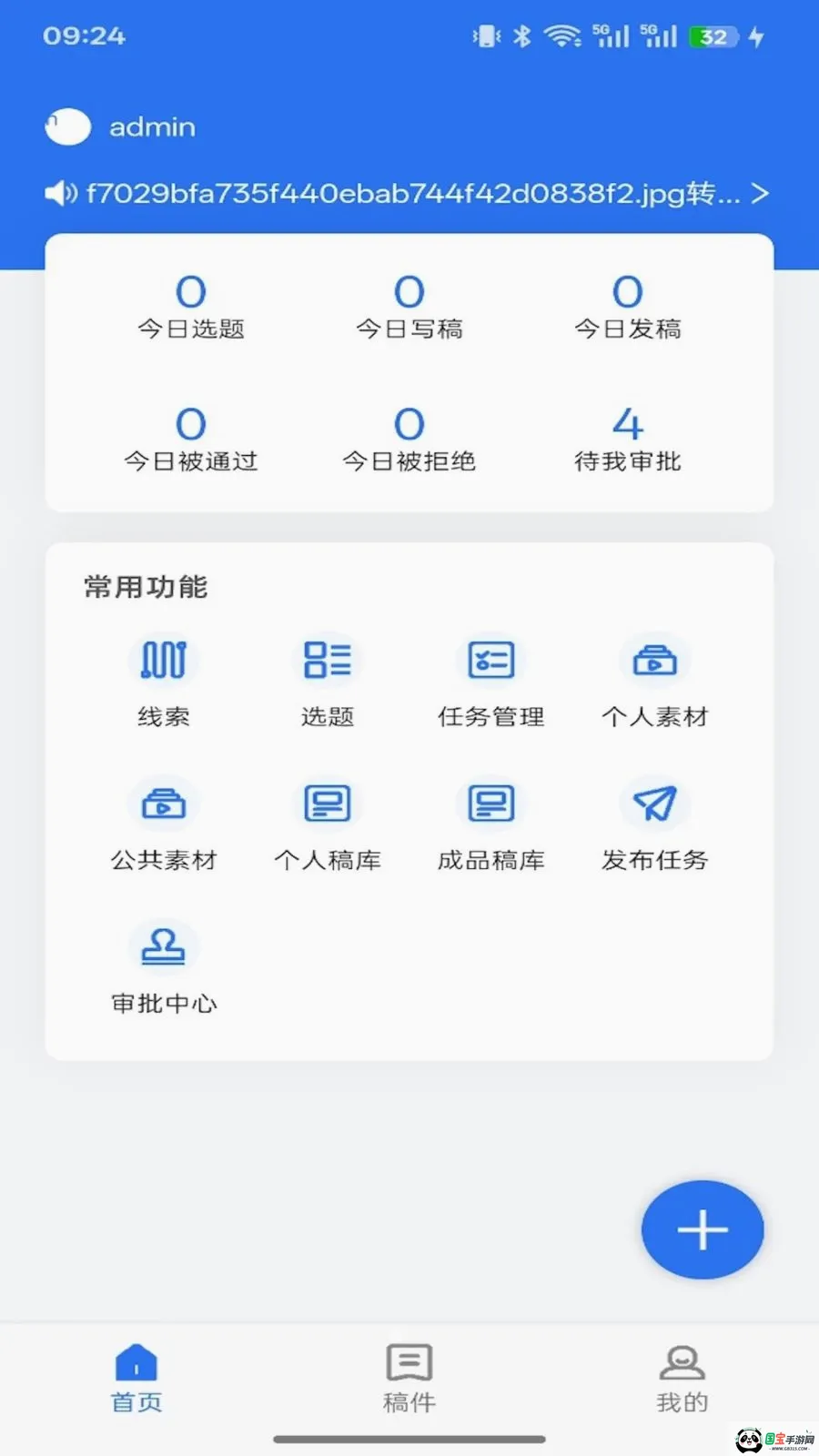Tap the floating plus button
The width and height of the screenshot is (819, 1456).
(703, 1229)
